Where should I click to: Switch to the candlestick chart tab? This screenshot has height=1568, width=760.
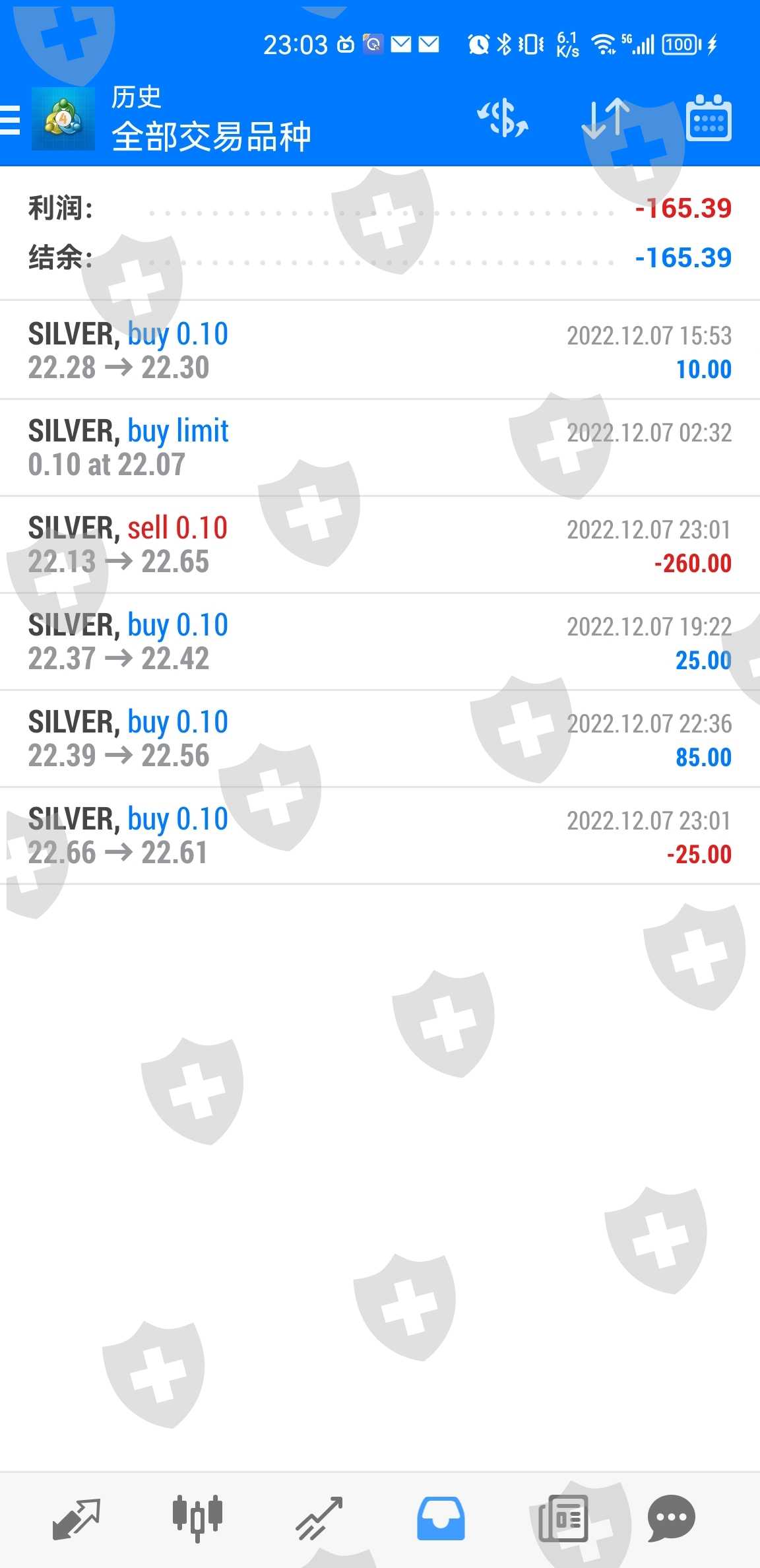coord(197,1518)
